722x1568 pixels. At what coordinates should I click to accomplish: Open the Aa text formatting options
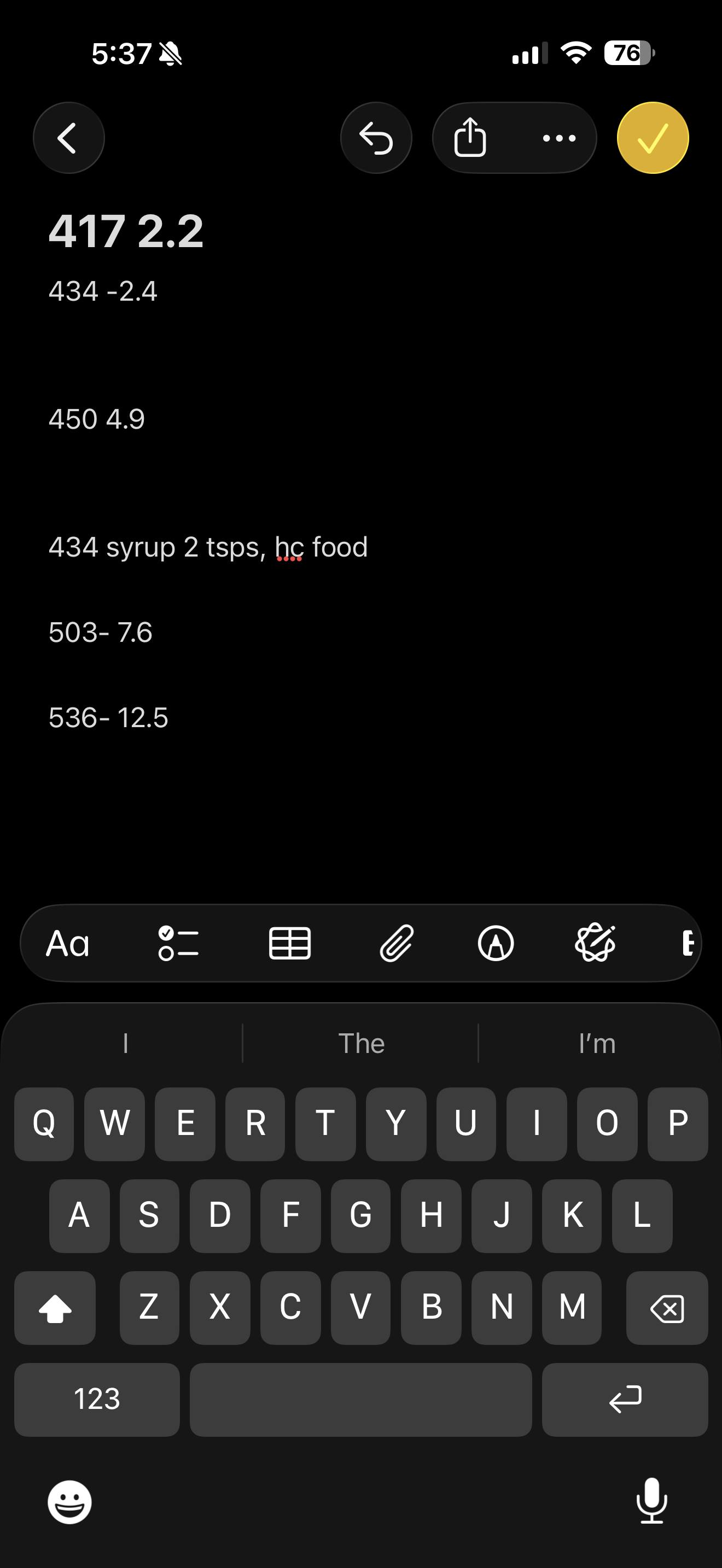[x=68, y=944]
